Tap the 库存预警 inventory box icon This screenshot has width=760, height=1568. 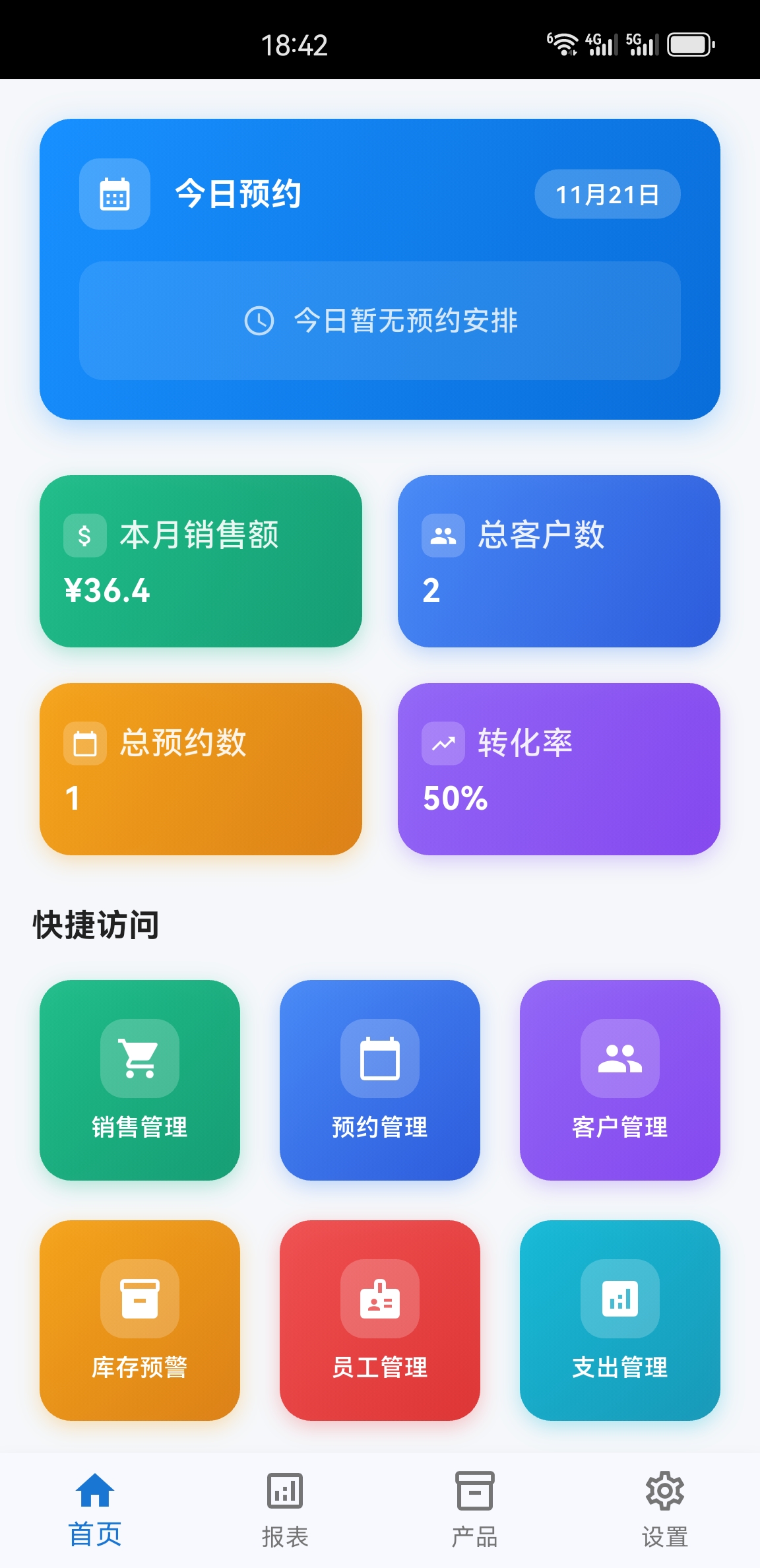click(139, 1299)
